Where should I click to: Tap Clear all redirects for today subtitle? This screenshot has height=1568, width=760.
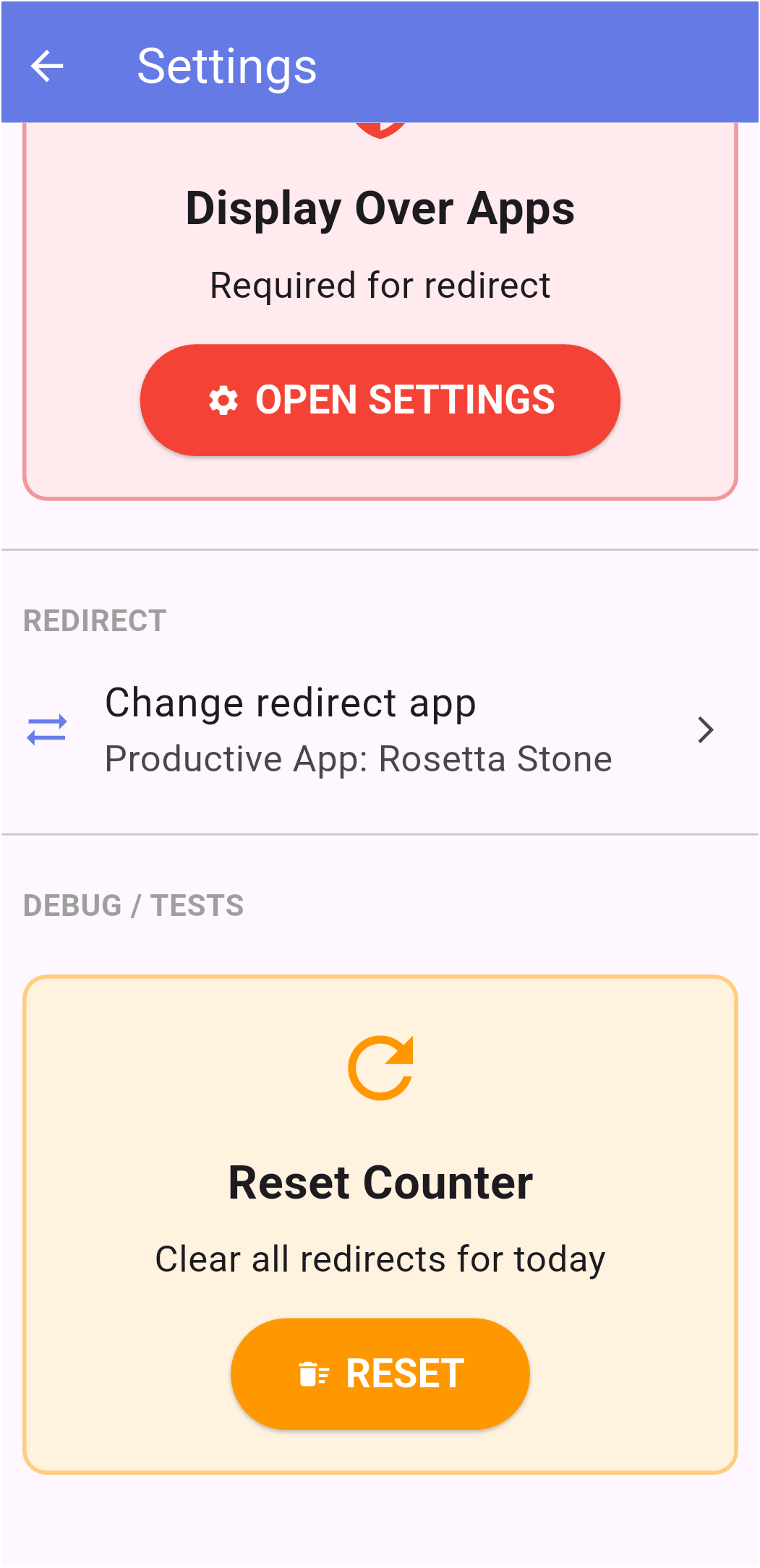pos(379,1259)
